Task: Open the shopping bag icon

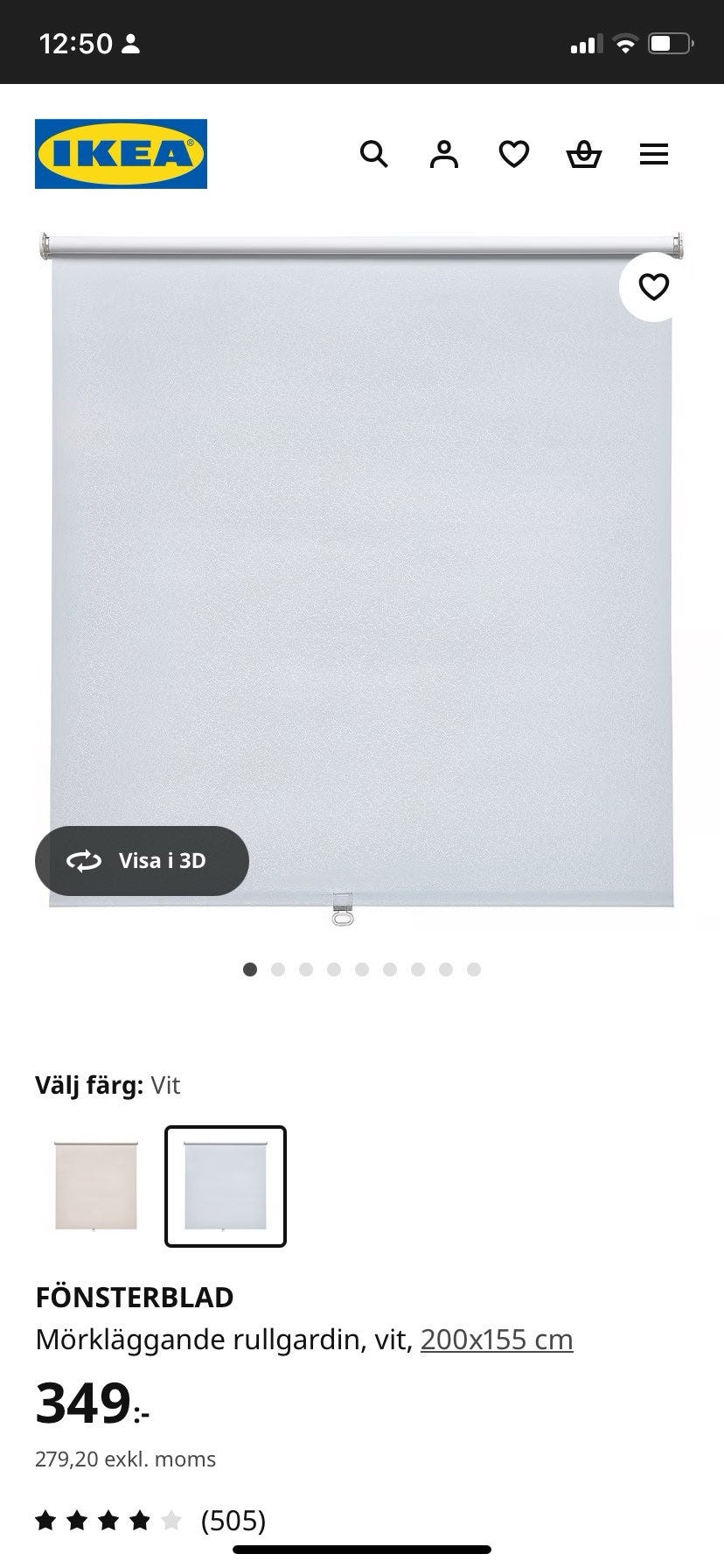Action: [x=584, y=154]
